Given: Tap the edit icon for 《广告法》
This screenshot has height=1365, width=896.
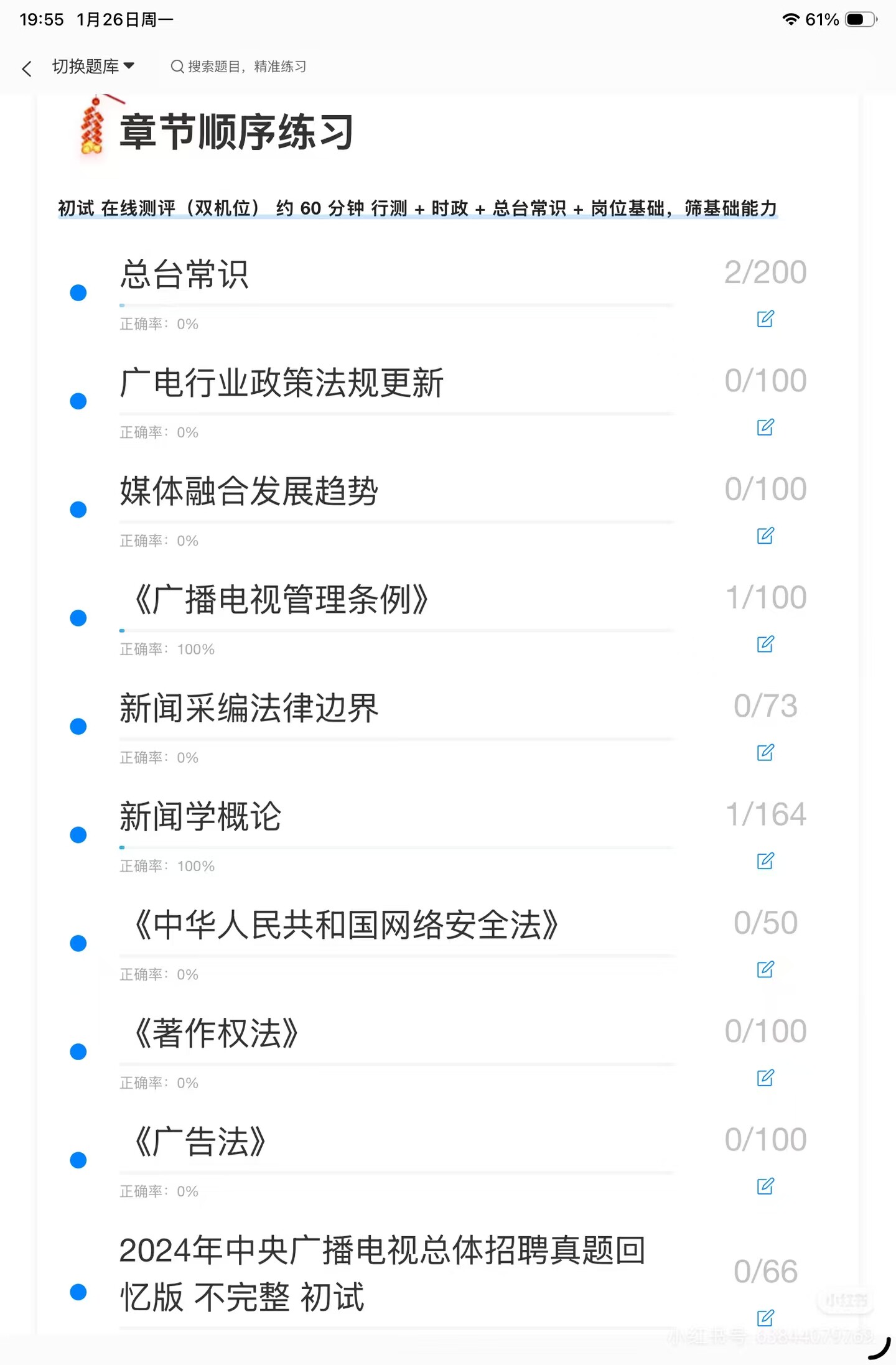Looking at the screenshot, I should click(x=765, y=1186).
